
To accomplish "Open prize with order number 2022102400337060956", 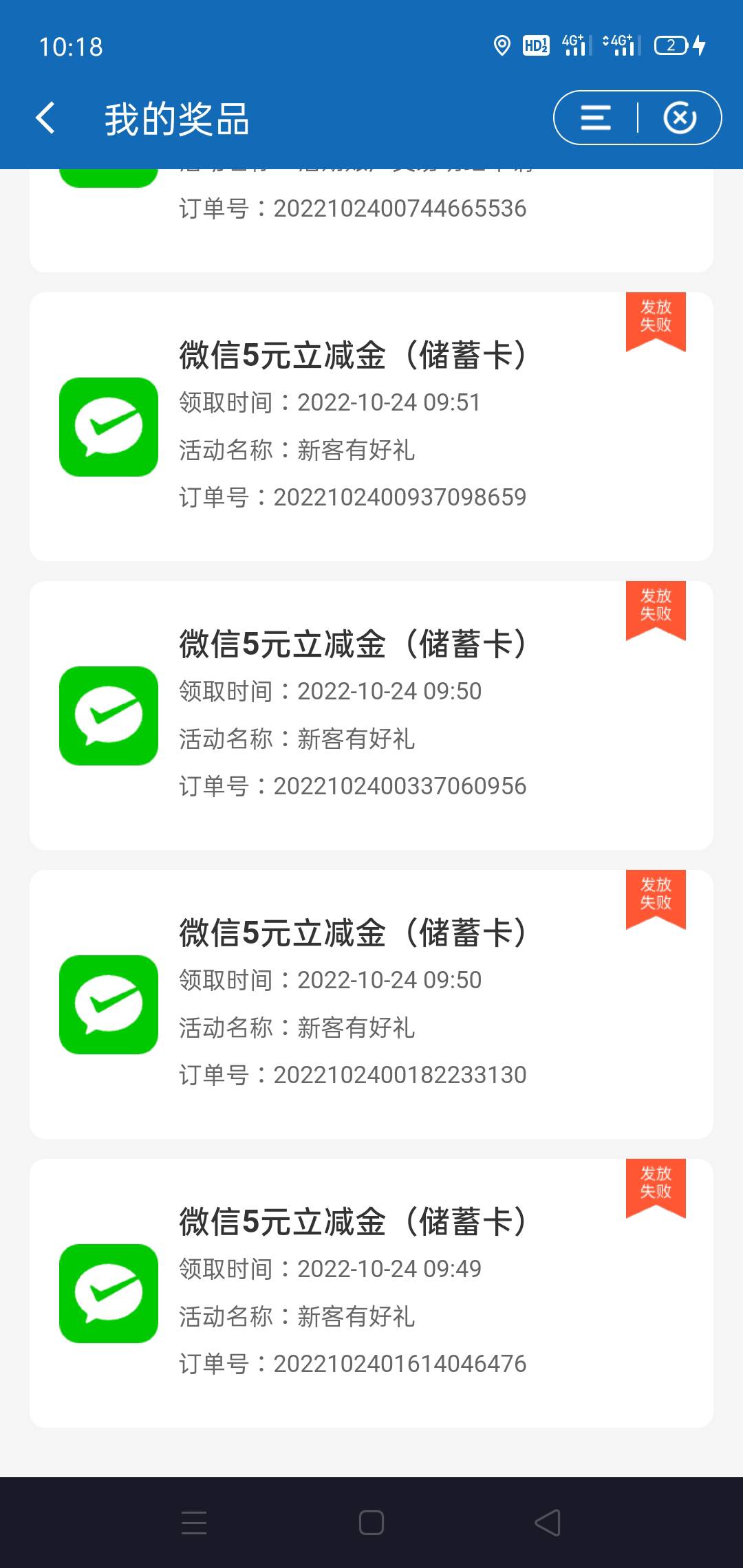I will point(371,716).
